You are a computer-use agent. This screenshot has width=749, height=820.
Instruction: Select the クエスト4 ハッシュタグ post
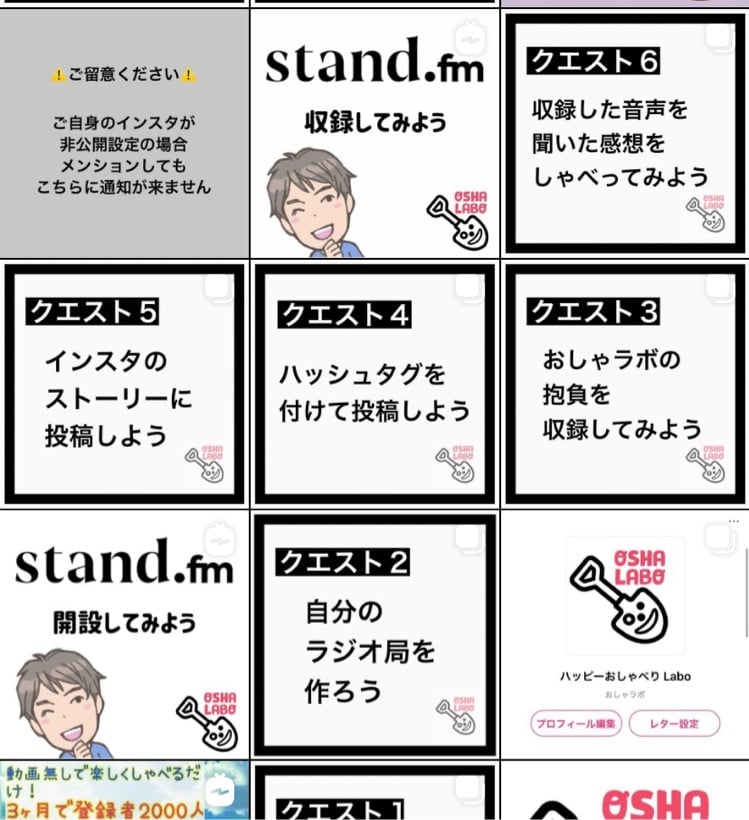click(x=374, y=384)
